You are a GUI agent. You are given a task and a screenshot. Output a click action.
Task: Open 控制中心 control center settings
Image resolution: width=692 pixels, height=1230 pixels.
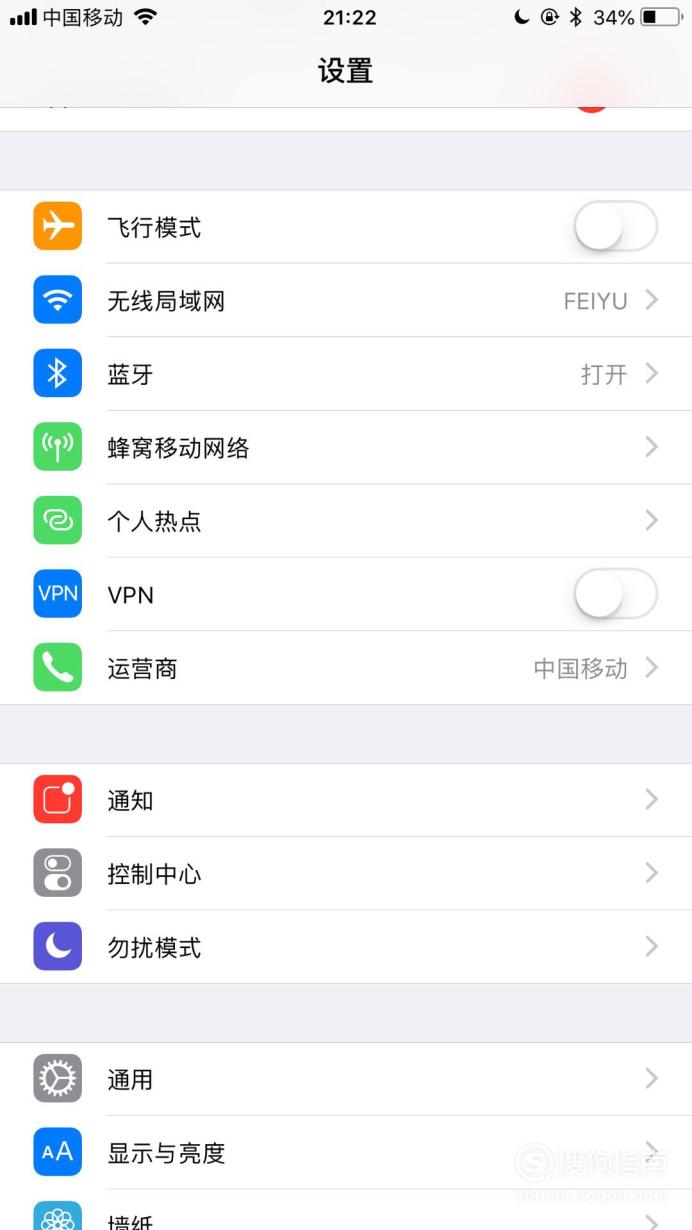346,874
